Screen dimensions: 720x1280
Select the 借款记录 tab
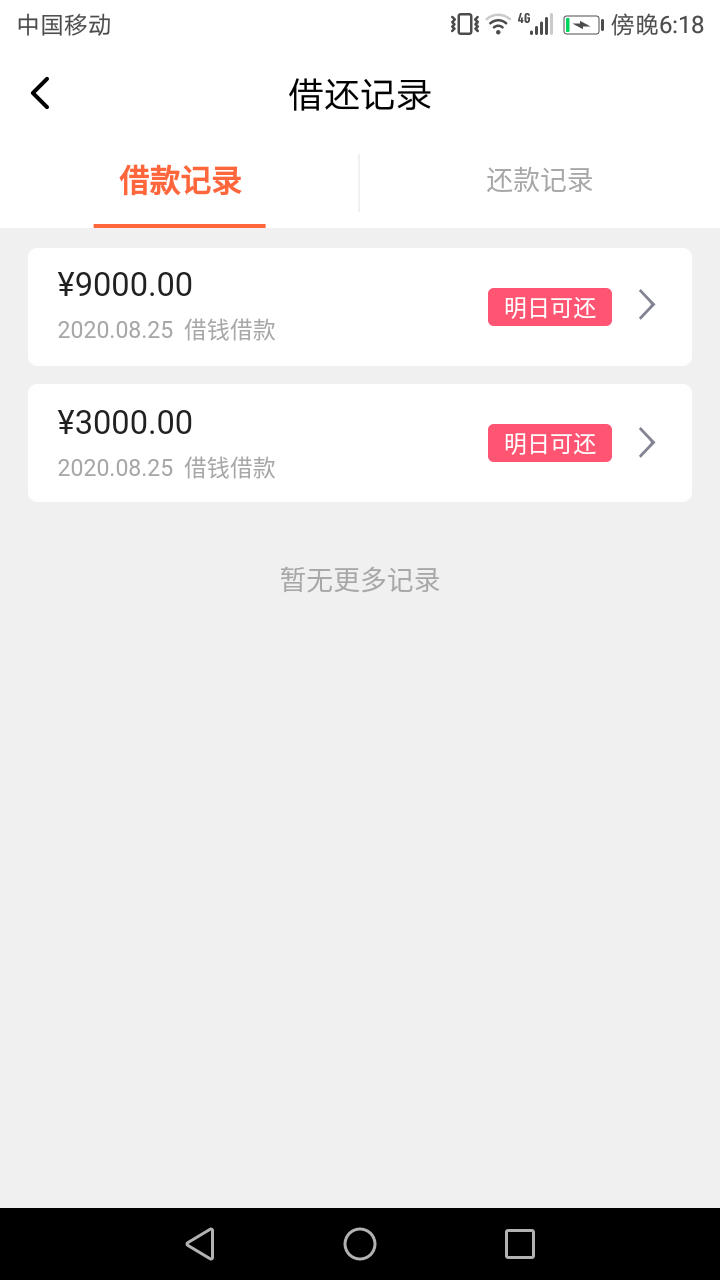point(180,182)
